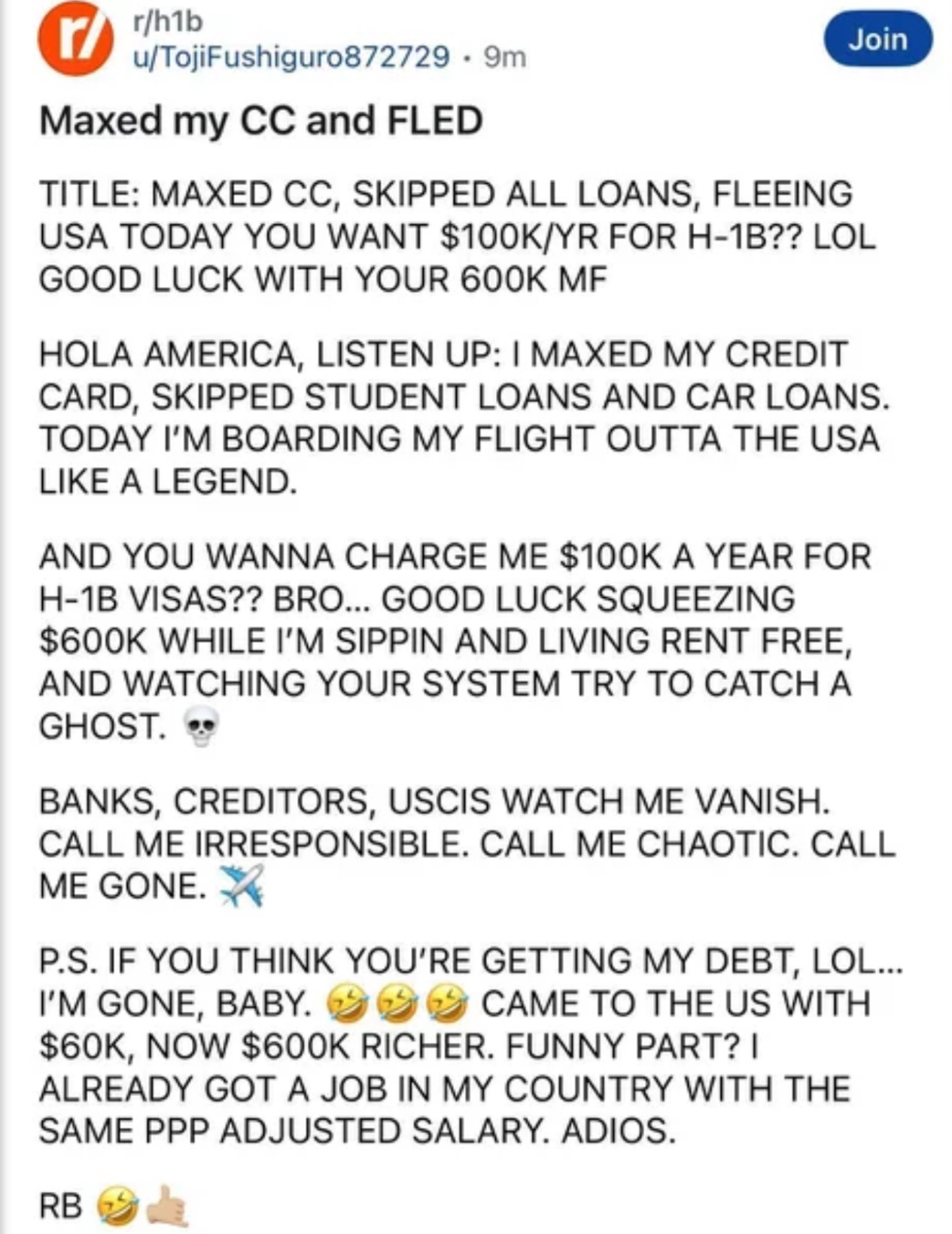Viewport: 952px width, 1234px height.
Task: View u/TojiFushiguro872729's profile
Action: [x=291, y=56]
